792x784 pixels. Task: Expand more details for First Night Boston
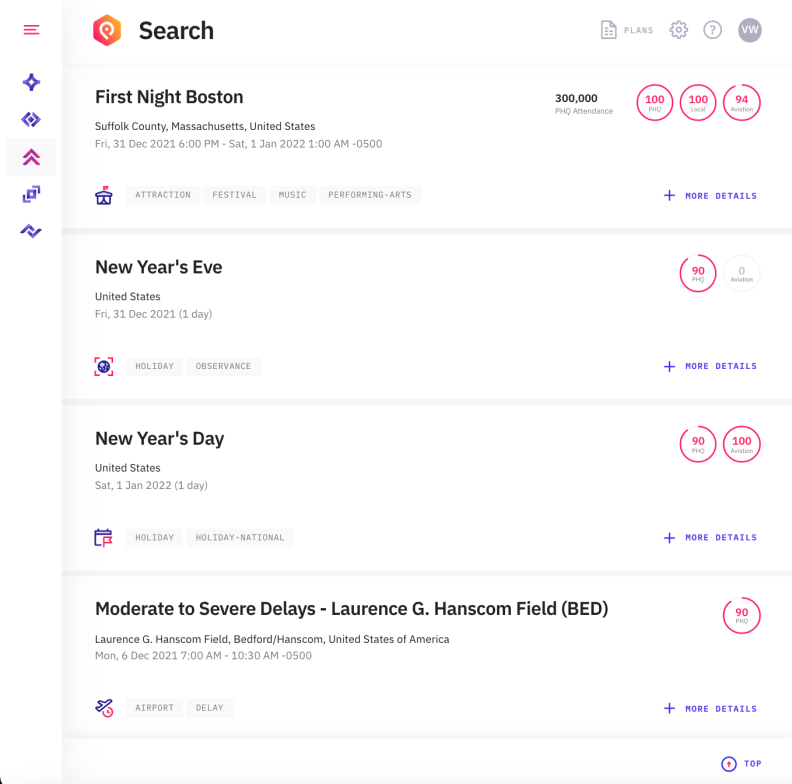pos(710,196)
